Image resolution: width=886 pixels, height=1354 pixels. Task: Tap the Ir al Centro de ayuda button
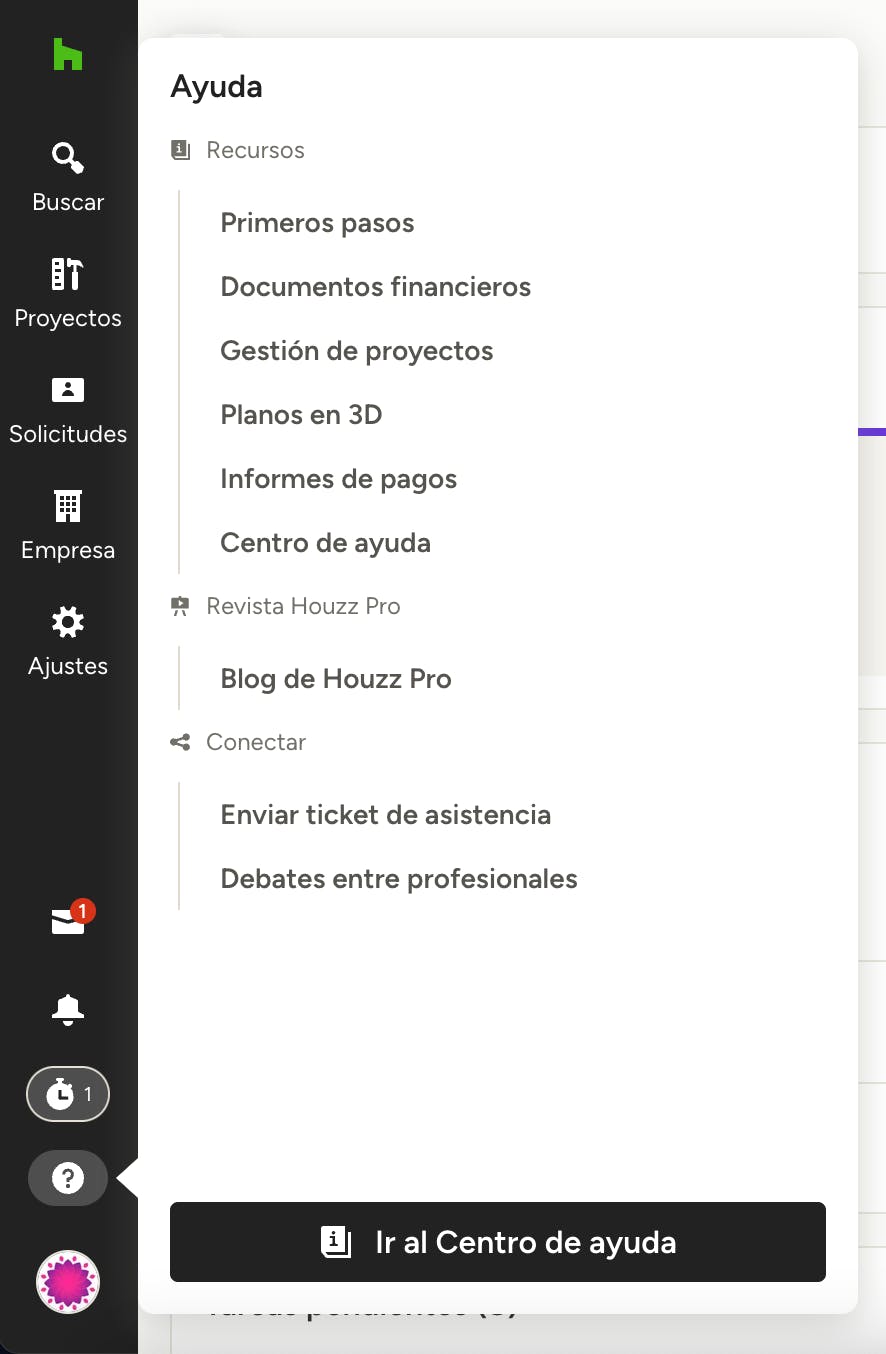pyautogui.click(x=497, y=1242)
